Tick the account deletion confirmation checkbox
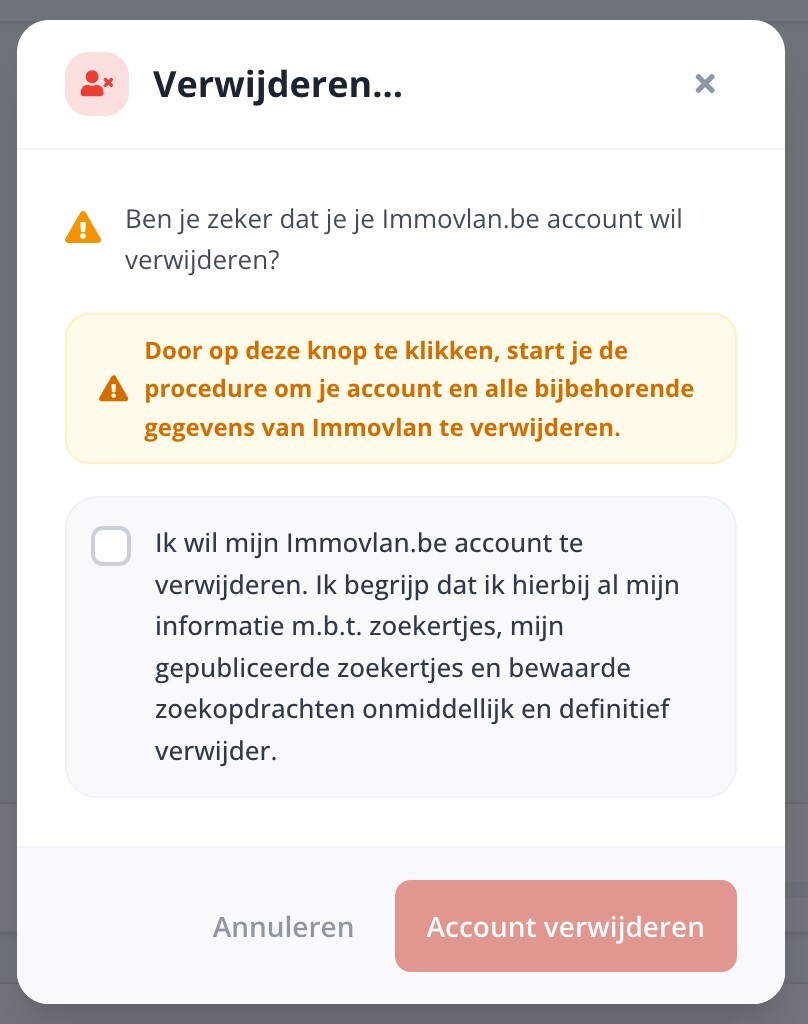The width and height of the screenshot is (808, 1024). click(111, 545)
